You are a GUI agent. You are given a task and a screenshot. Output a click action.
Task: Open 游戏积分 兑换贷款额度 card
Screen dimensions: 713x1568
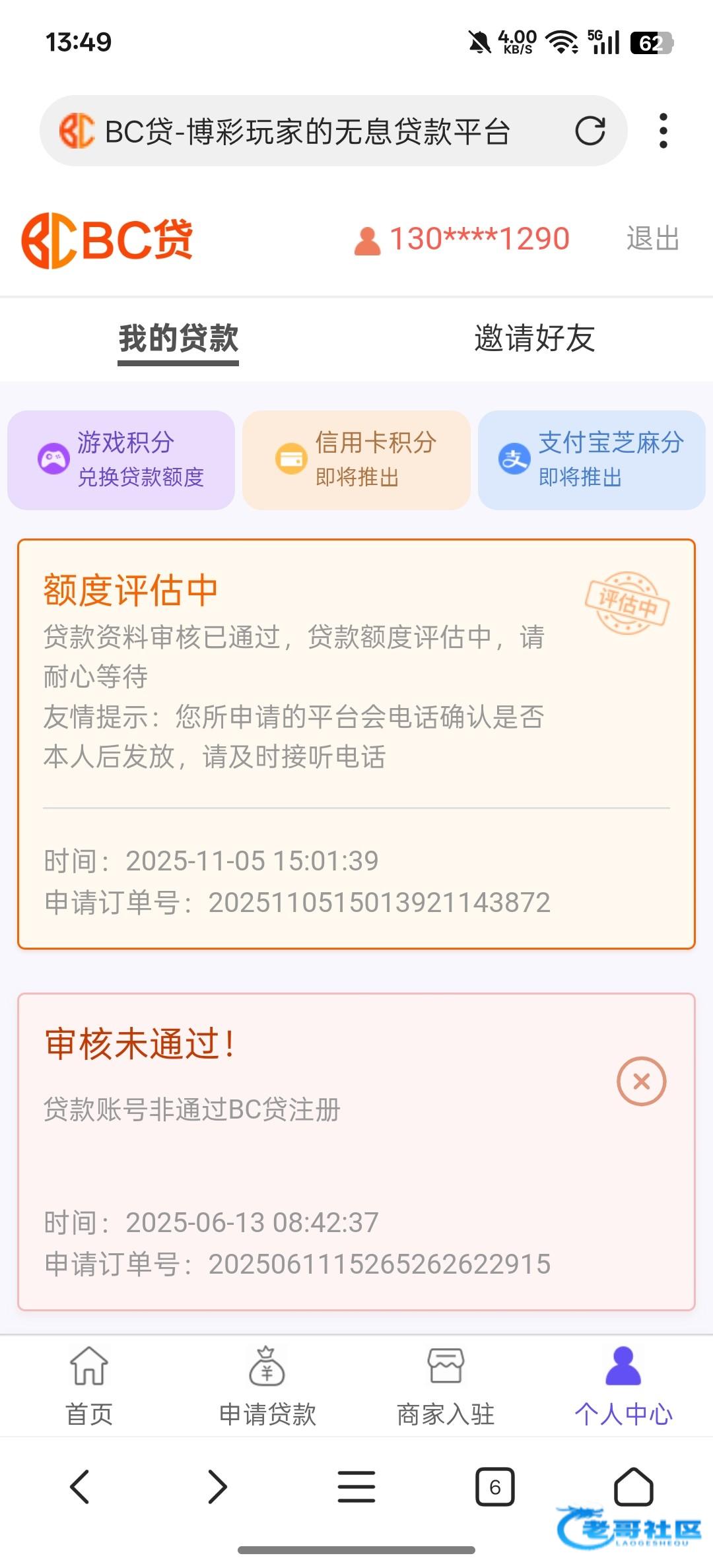click(x=121, y=460)
